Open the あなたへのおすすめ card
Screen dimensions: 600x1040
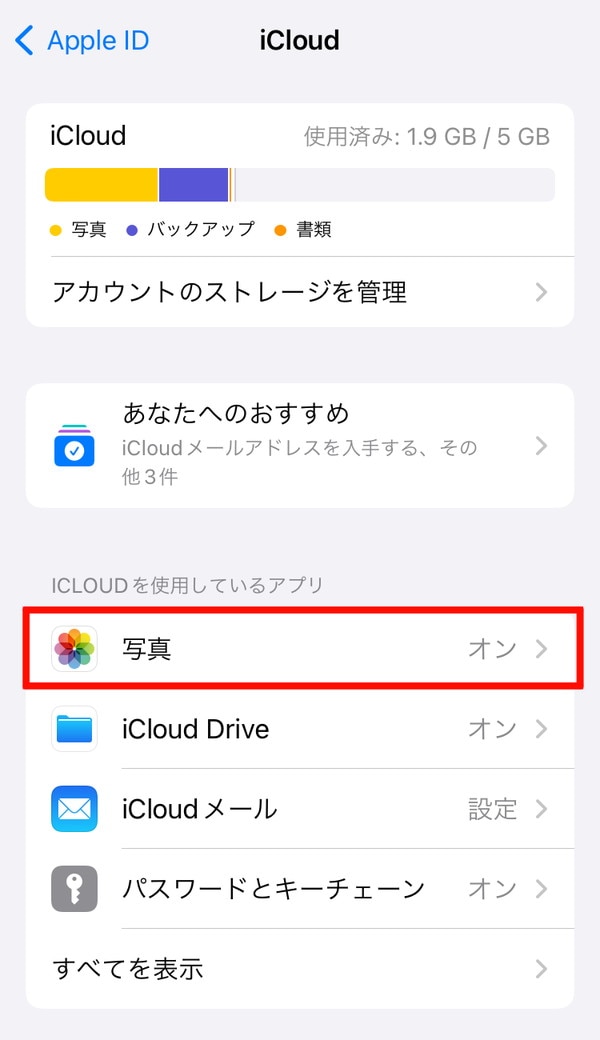300,446
